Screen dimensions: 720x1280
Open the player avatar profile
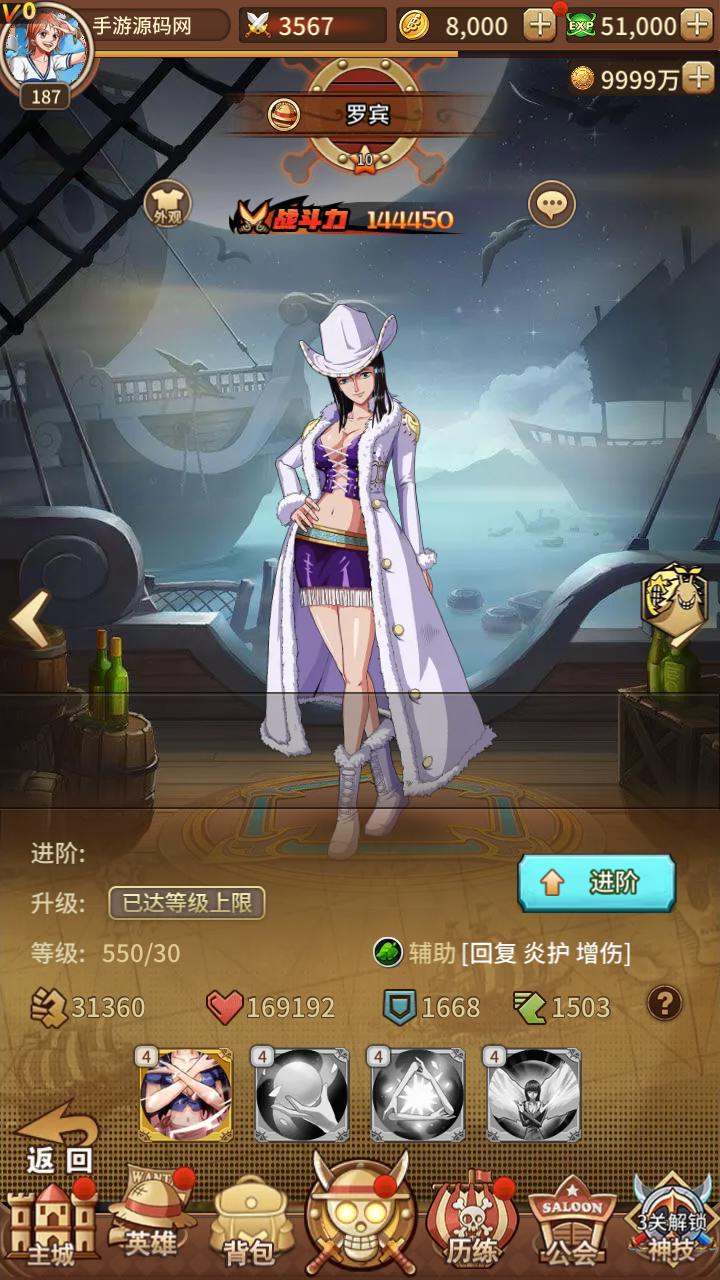coord(47,48)
